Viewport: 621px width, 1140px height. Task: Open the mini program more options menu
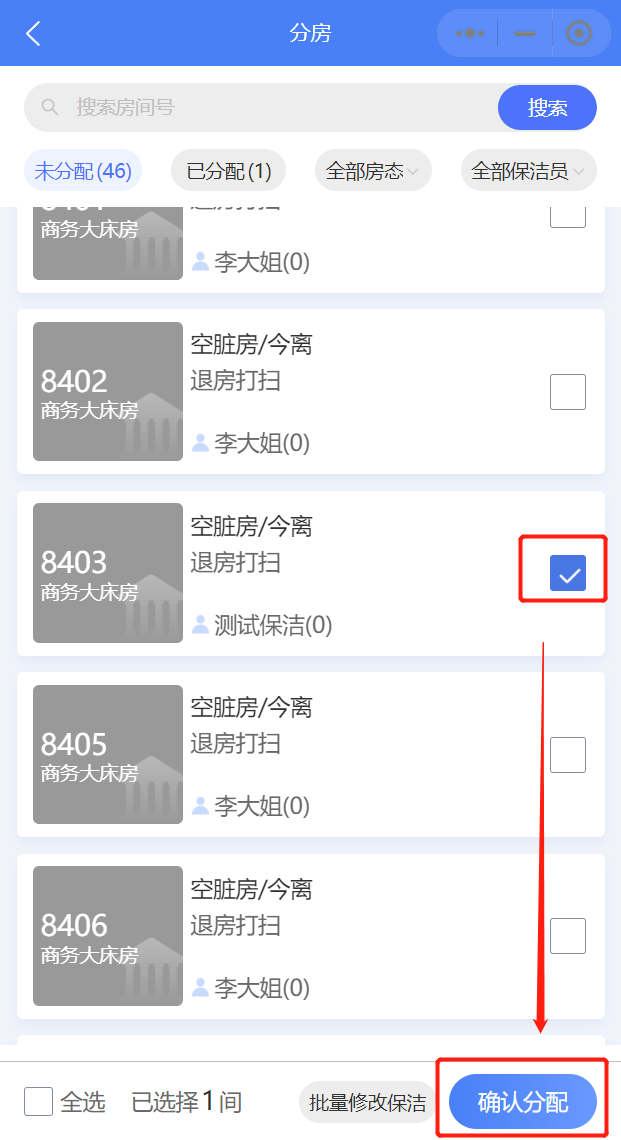pyautogui.click(x=470, y=33)
